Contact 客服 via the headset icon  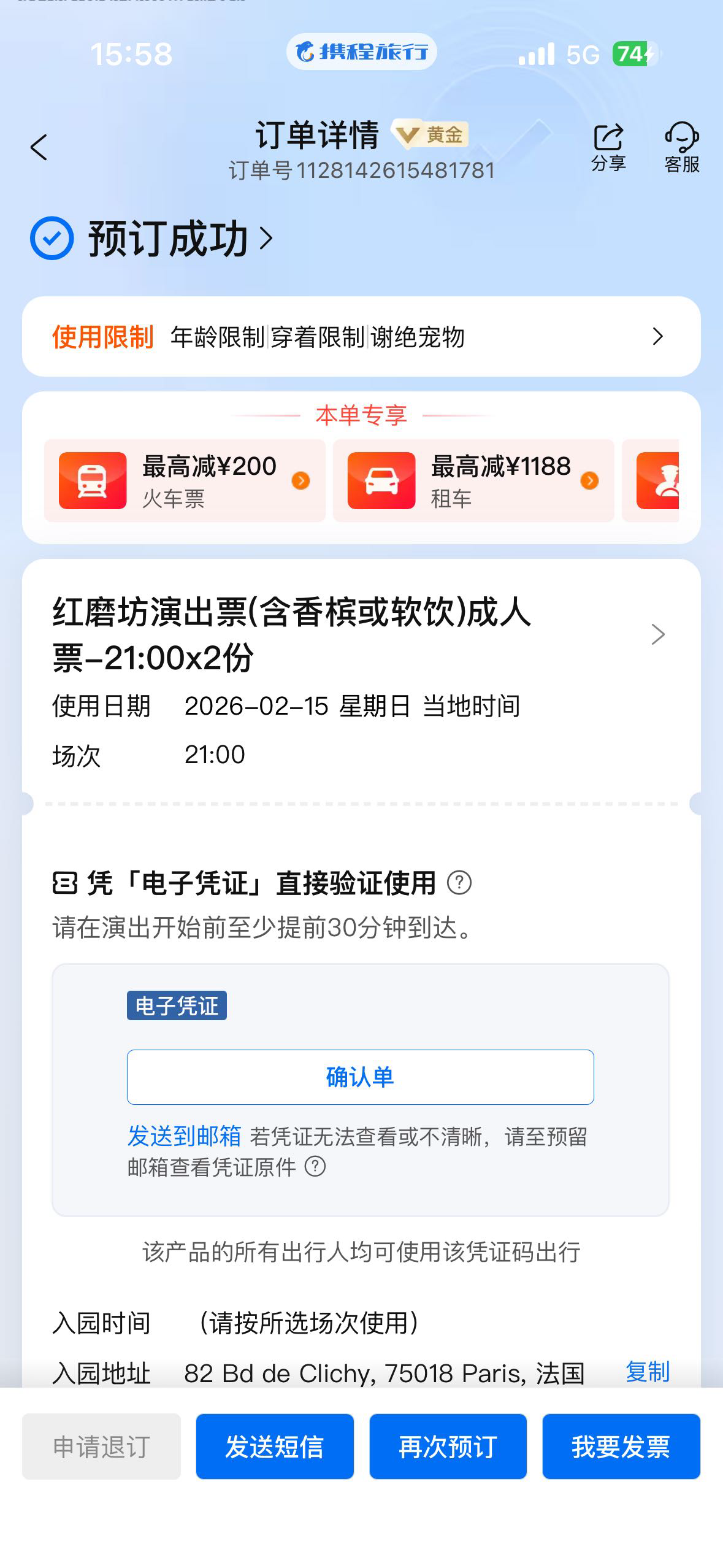tap(683, 139)
